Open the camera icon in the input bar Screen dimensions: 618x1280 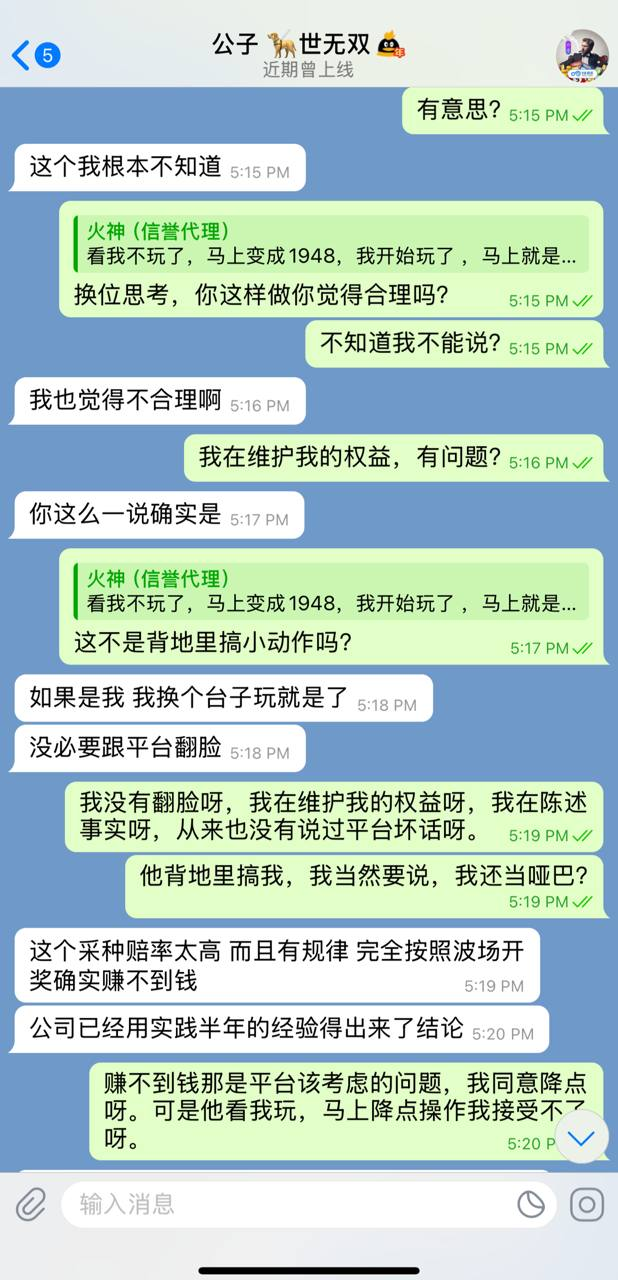click(587, 1204)
